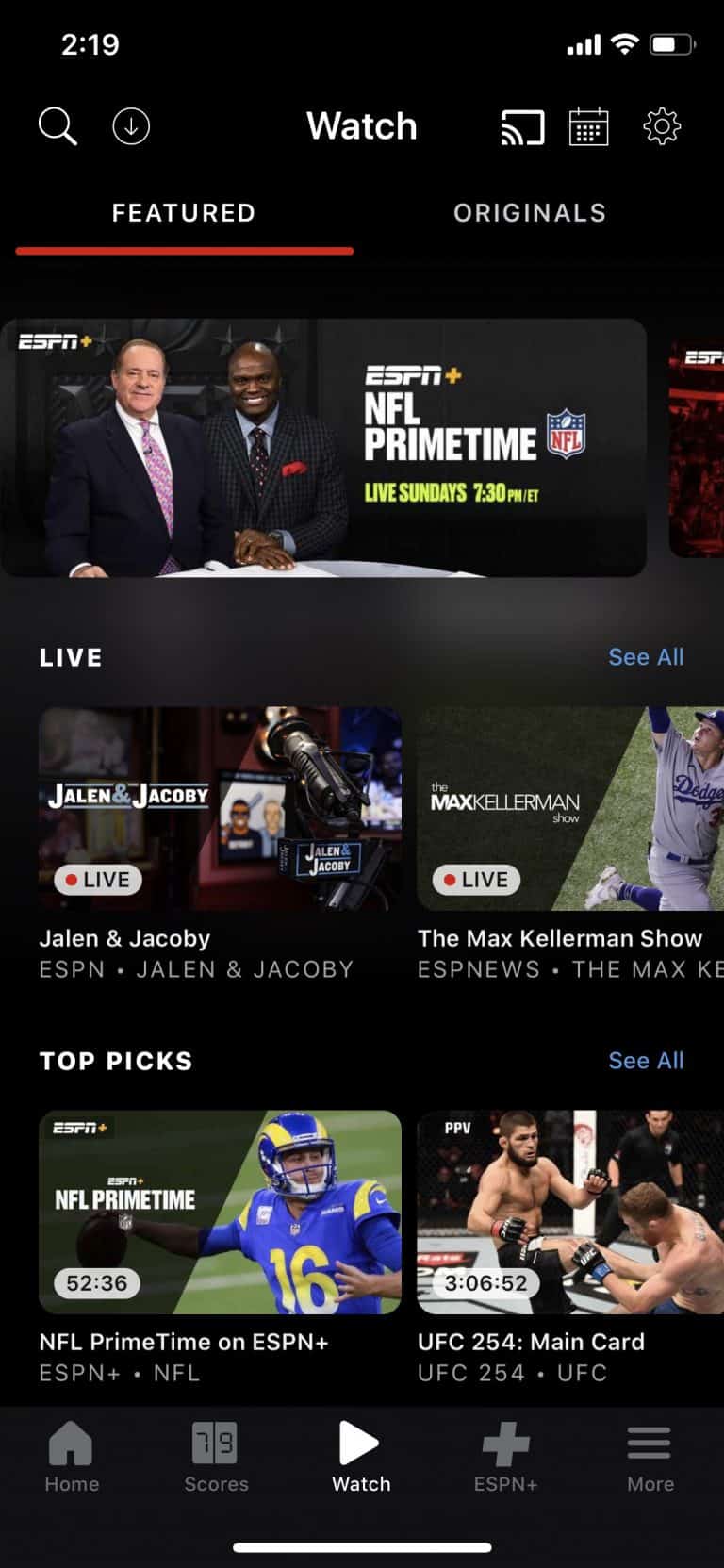Screen dimensions: 724x1568
Task: Tap the downloads icon next to search
Action: [x=130, y=125]
